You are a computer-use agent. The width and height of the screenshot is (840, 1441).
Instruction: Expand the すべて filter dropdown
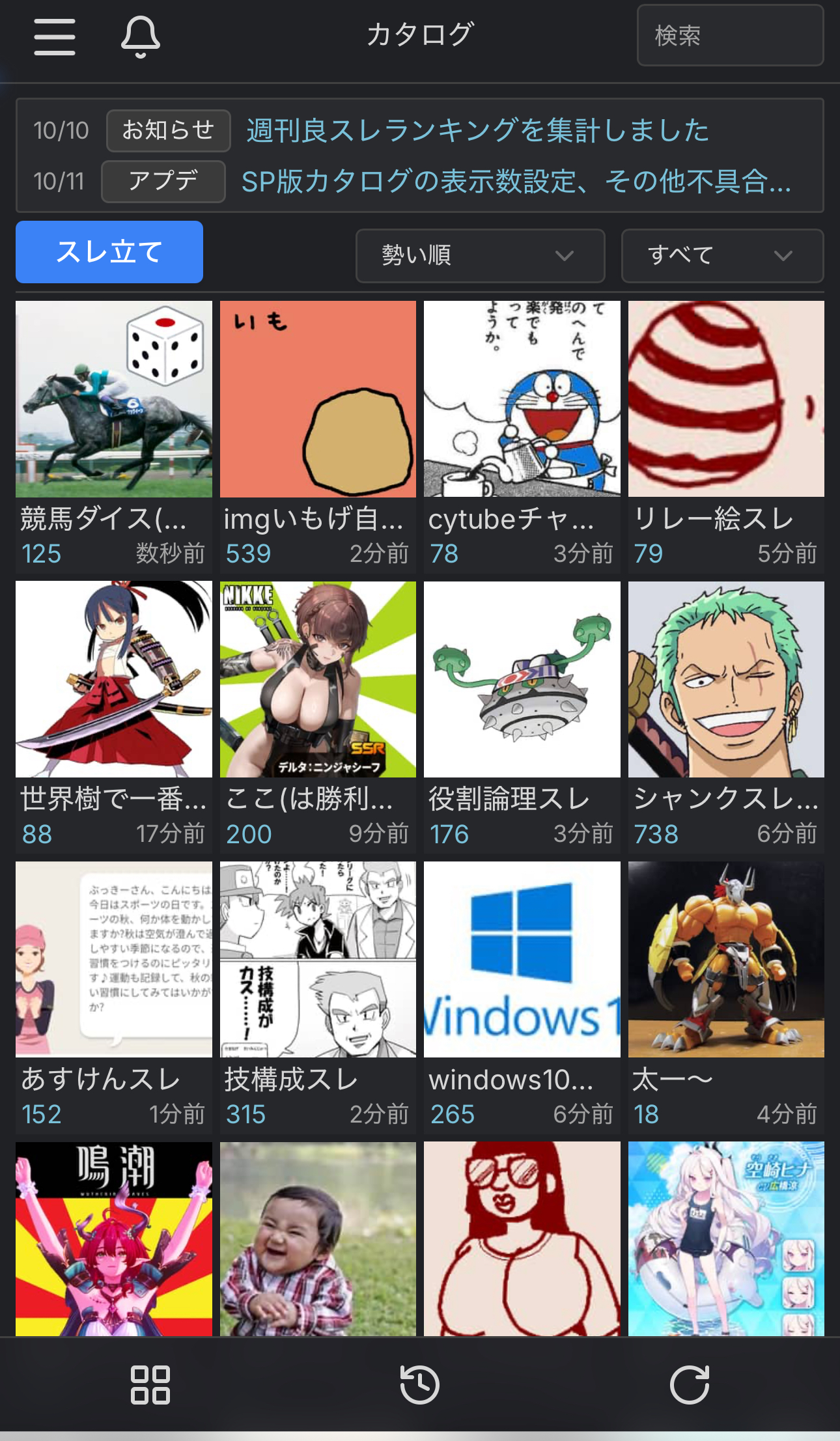[x=722, y=255]
